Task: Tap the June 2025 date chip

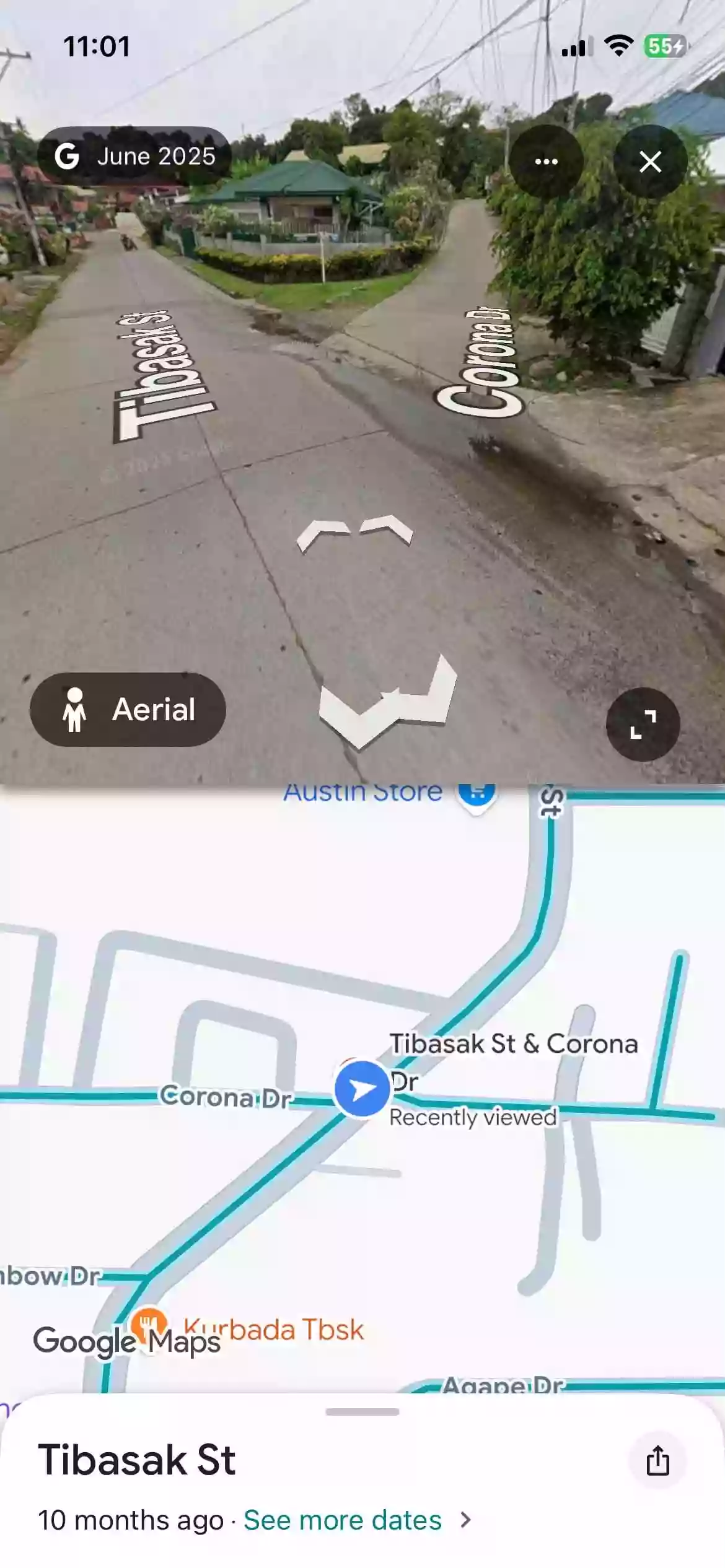Action: [x=134, y=156]
